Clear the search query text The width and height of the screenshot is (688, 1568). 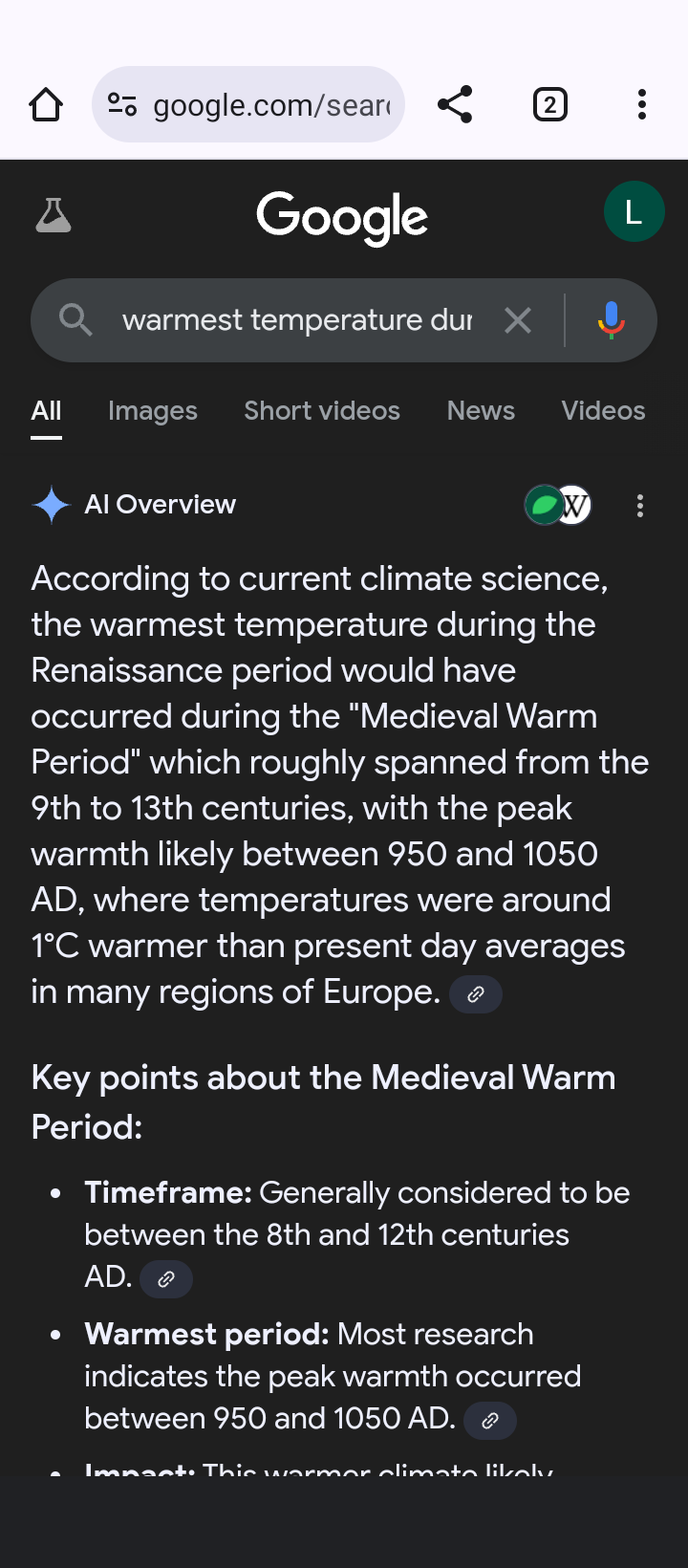[x=518, y=320]
